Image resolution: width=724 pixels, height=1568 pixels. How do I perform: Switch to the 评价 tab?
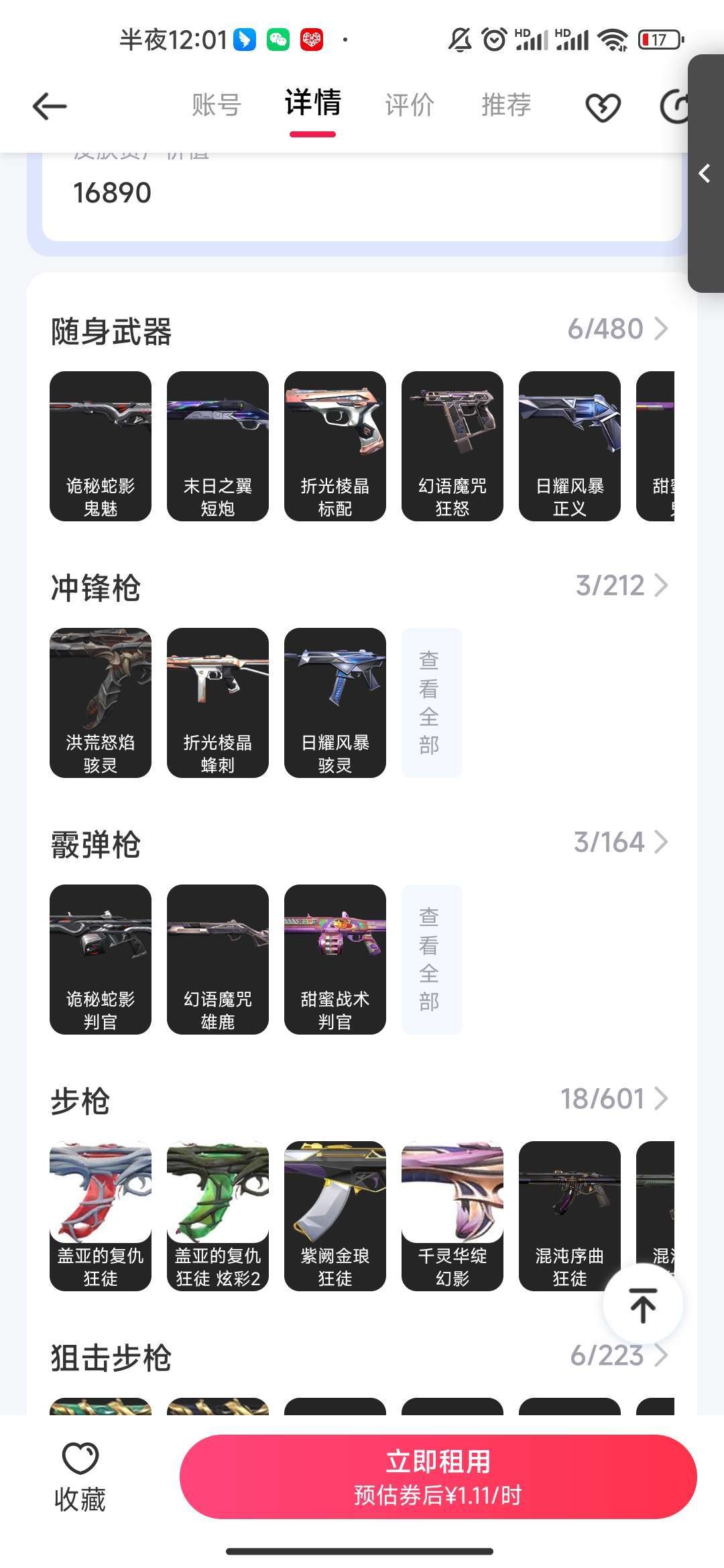coord(410,105)
